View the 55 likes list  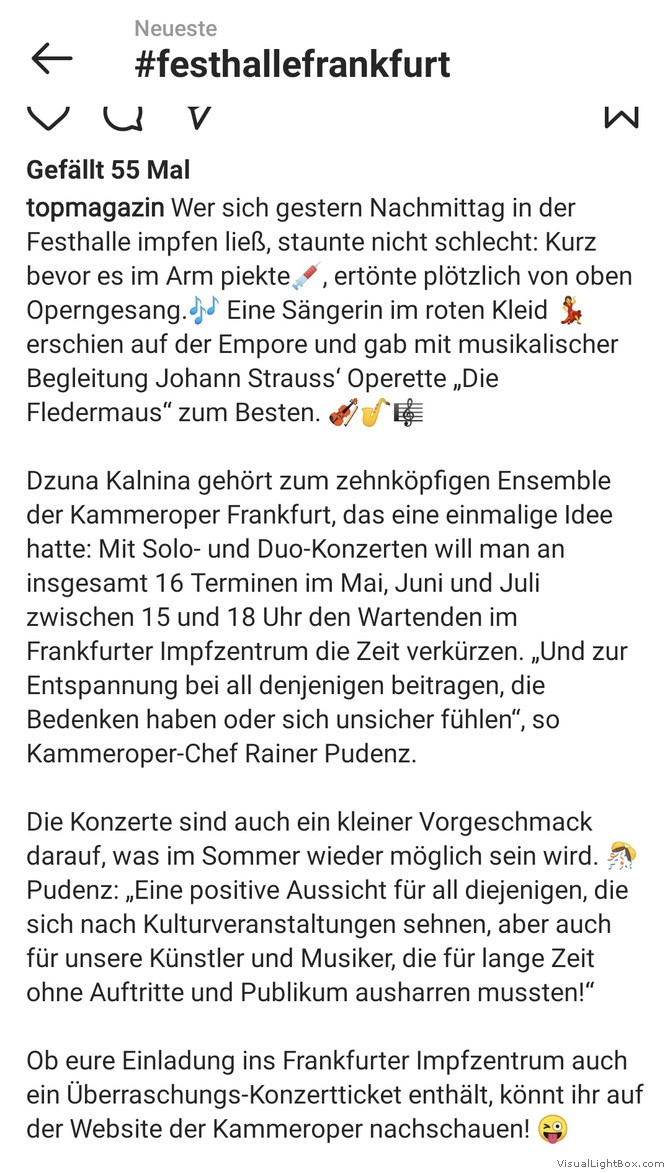point(108,170)
